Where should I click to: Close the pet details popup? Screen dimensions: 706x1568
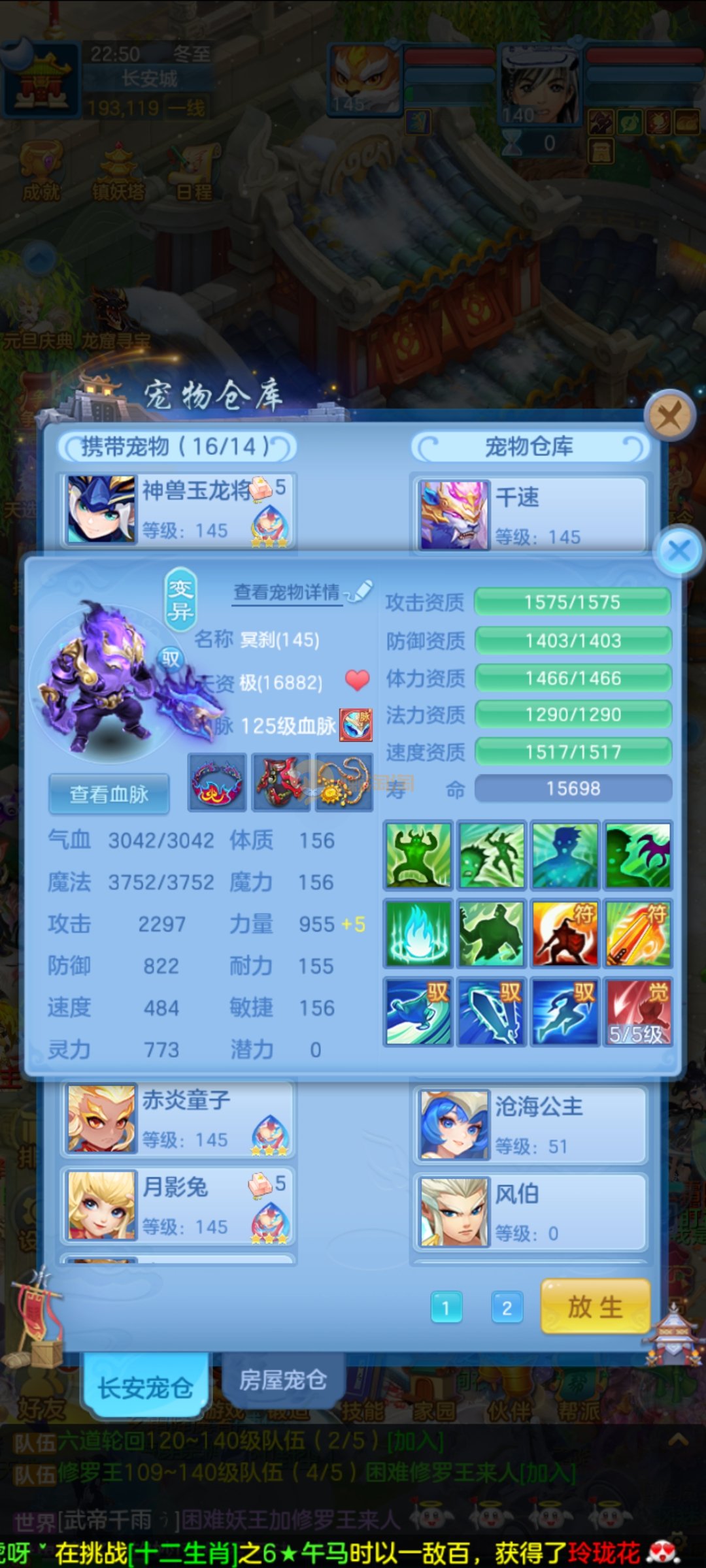coord(679,551)
